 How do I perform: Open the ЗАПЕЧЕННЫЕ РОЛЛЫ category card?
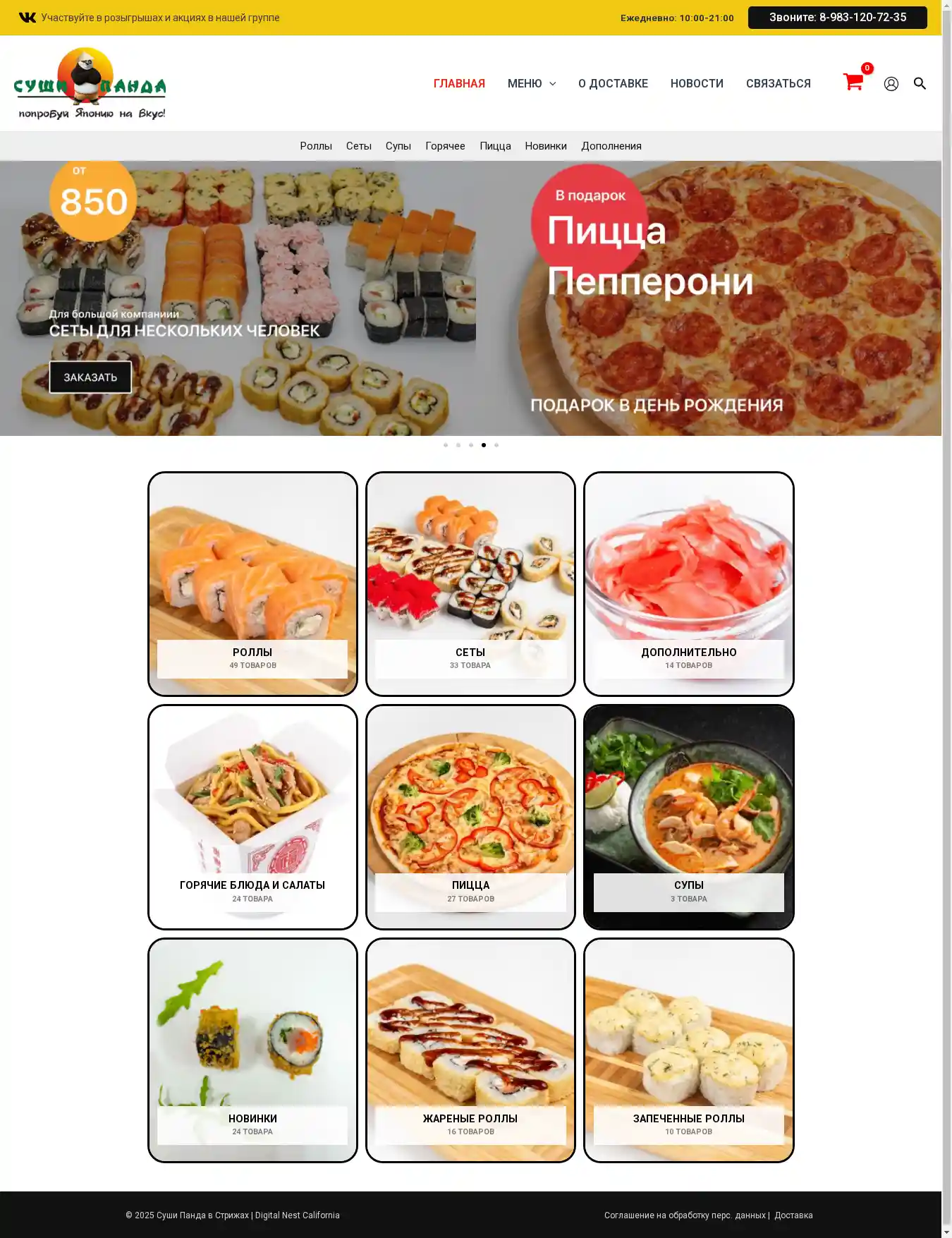(x=688, y=1050)
